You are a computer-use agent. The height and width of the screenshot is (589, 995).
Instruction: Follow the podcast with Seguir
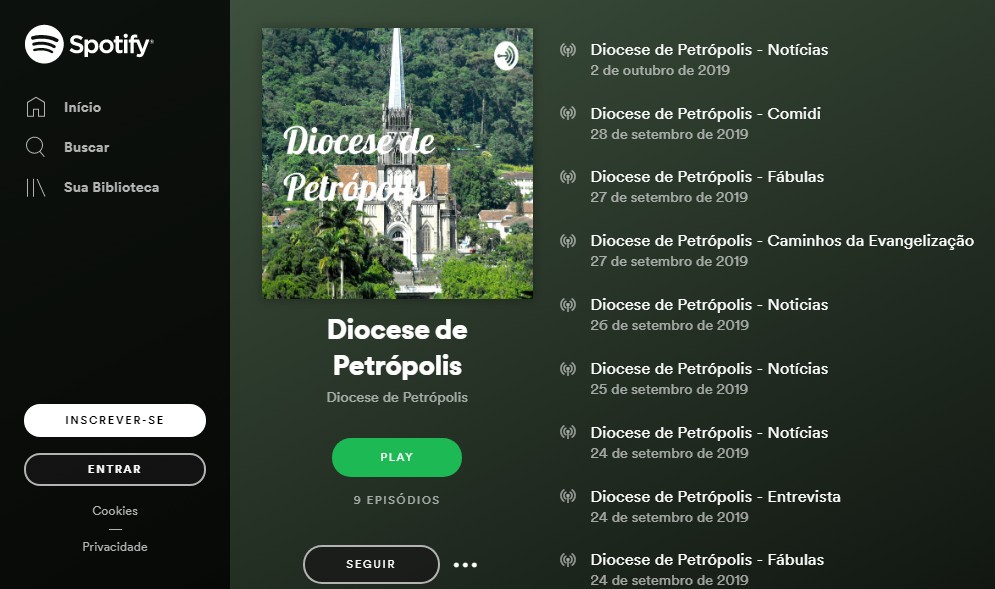[x=371, y=564]
